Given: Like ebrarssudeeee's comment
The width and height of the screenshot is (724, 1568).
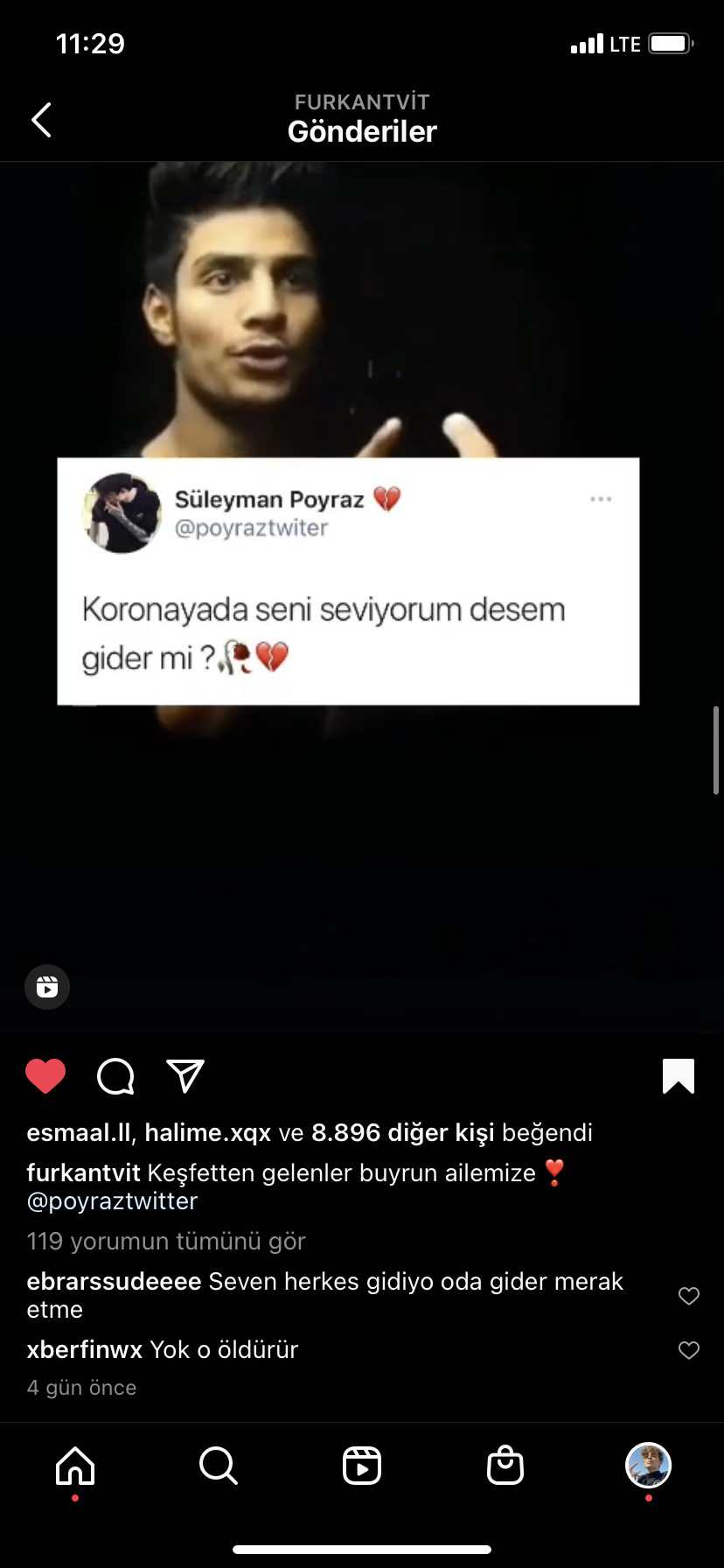Looking at the screenshot, I should point(689,1296).
